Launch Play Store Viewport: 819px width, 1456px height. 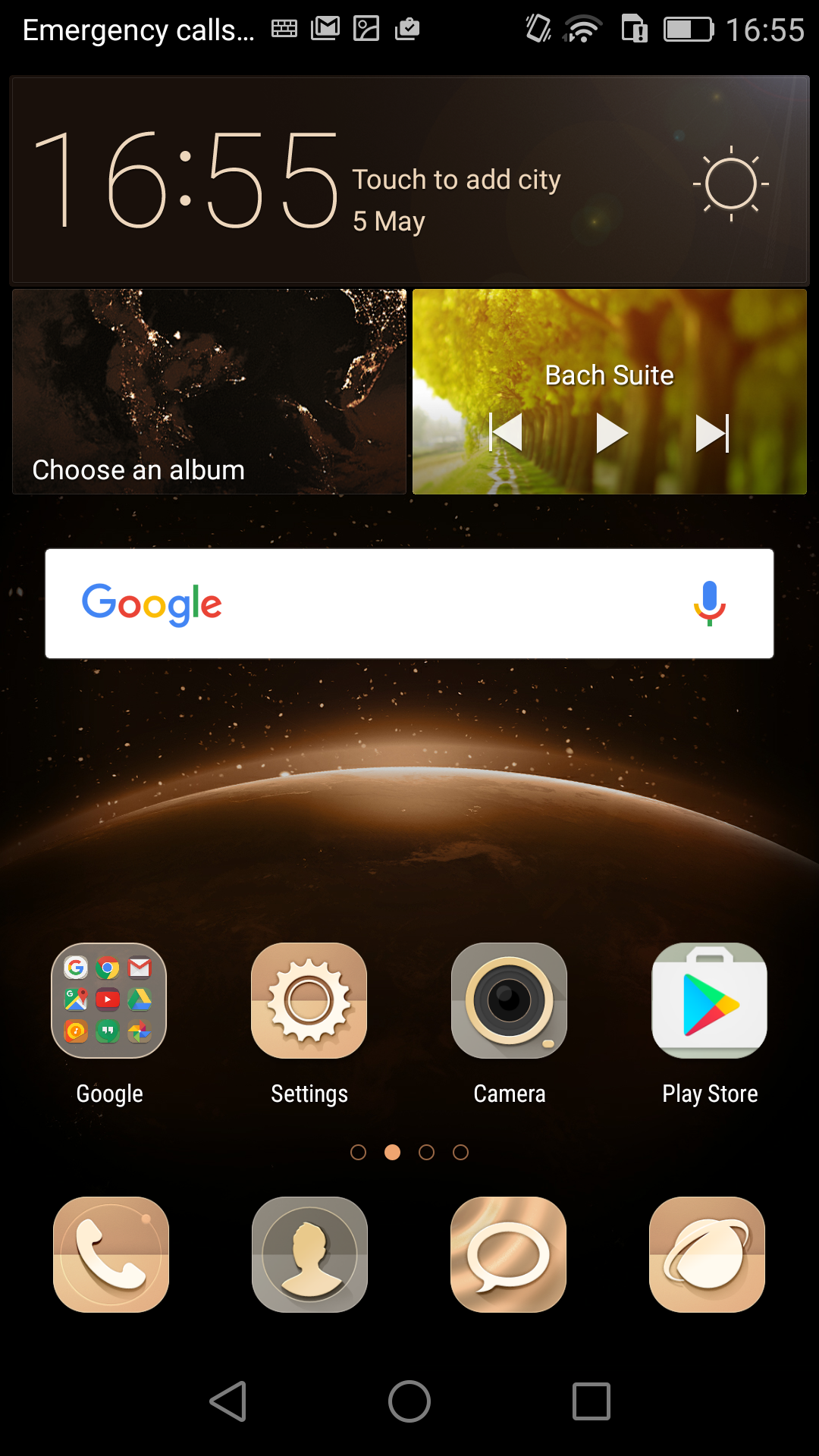pos(709,1001)
